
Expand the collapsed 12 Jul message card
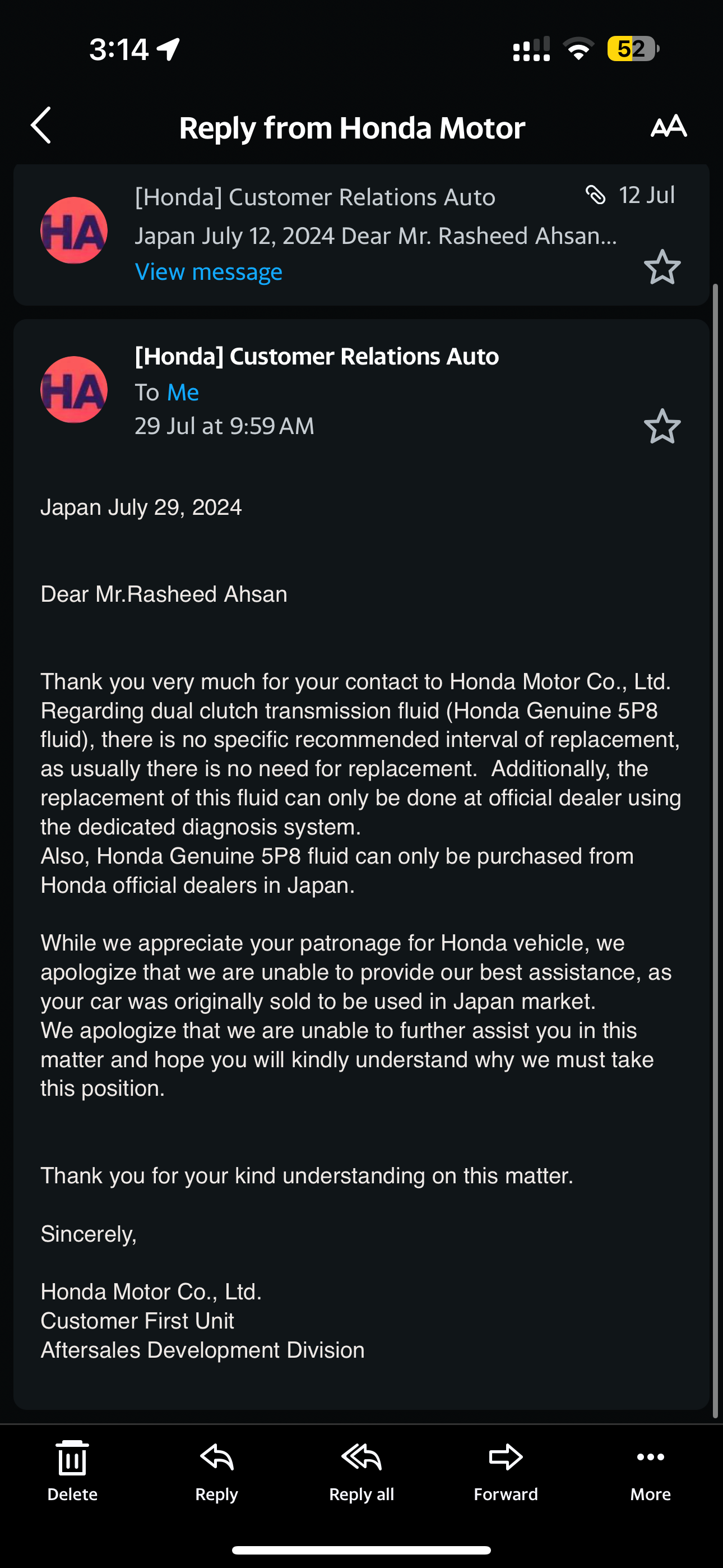point(361,234)
